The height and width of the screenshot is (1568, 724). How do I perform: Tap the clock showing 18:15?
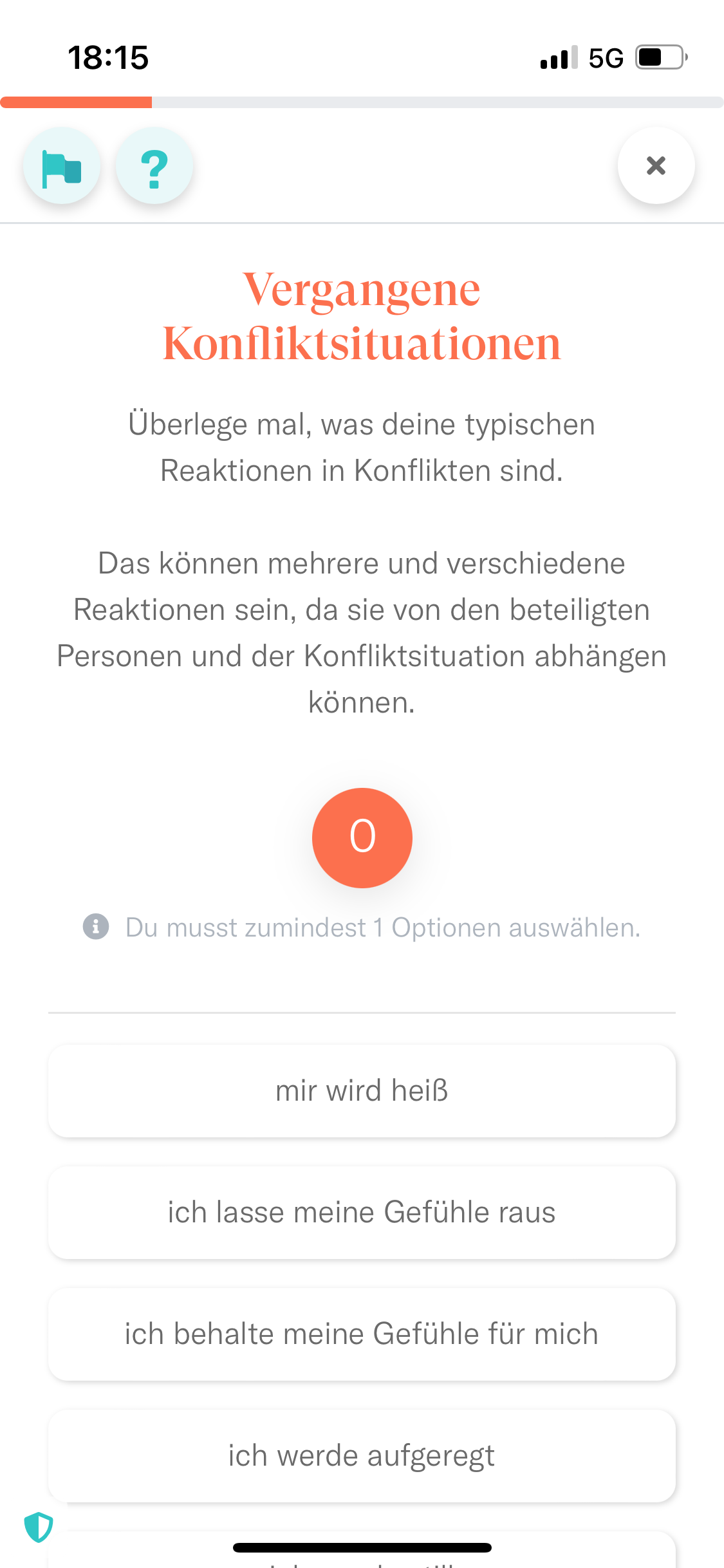pos(109,57)
